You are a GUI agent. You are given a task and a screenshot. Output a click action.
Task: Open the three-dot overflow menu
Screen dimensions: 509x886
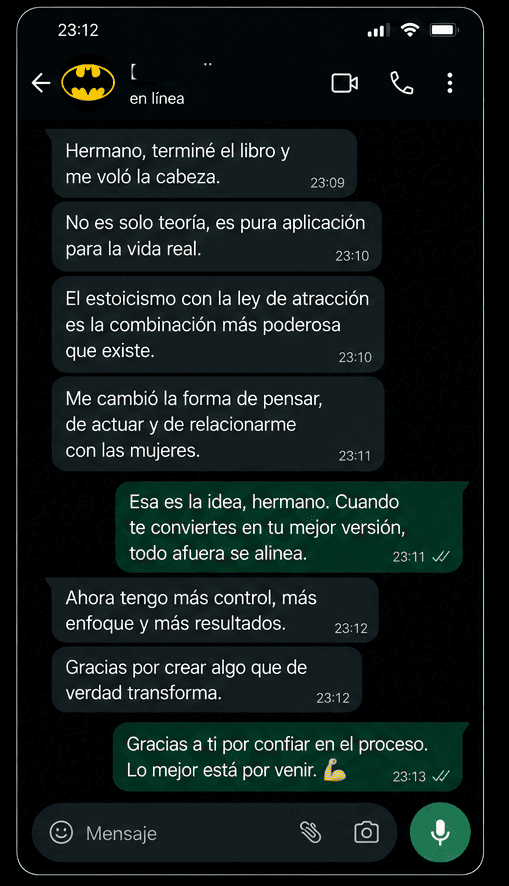tap(450, 83)
